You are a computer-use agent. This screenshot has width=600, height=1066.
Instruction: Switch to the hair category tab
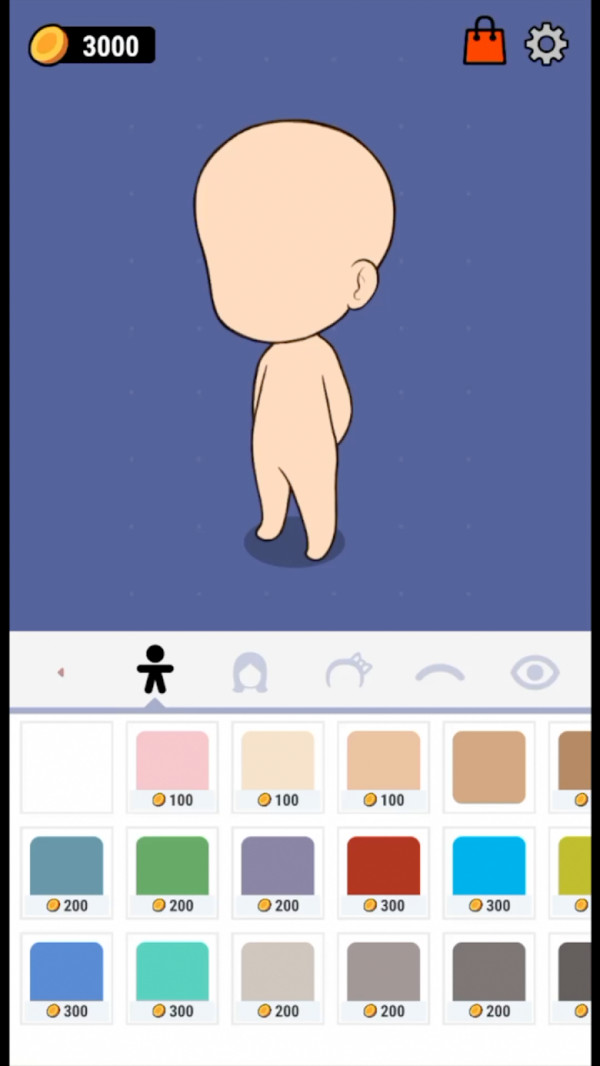[250, 672]
